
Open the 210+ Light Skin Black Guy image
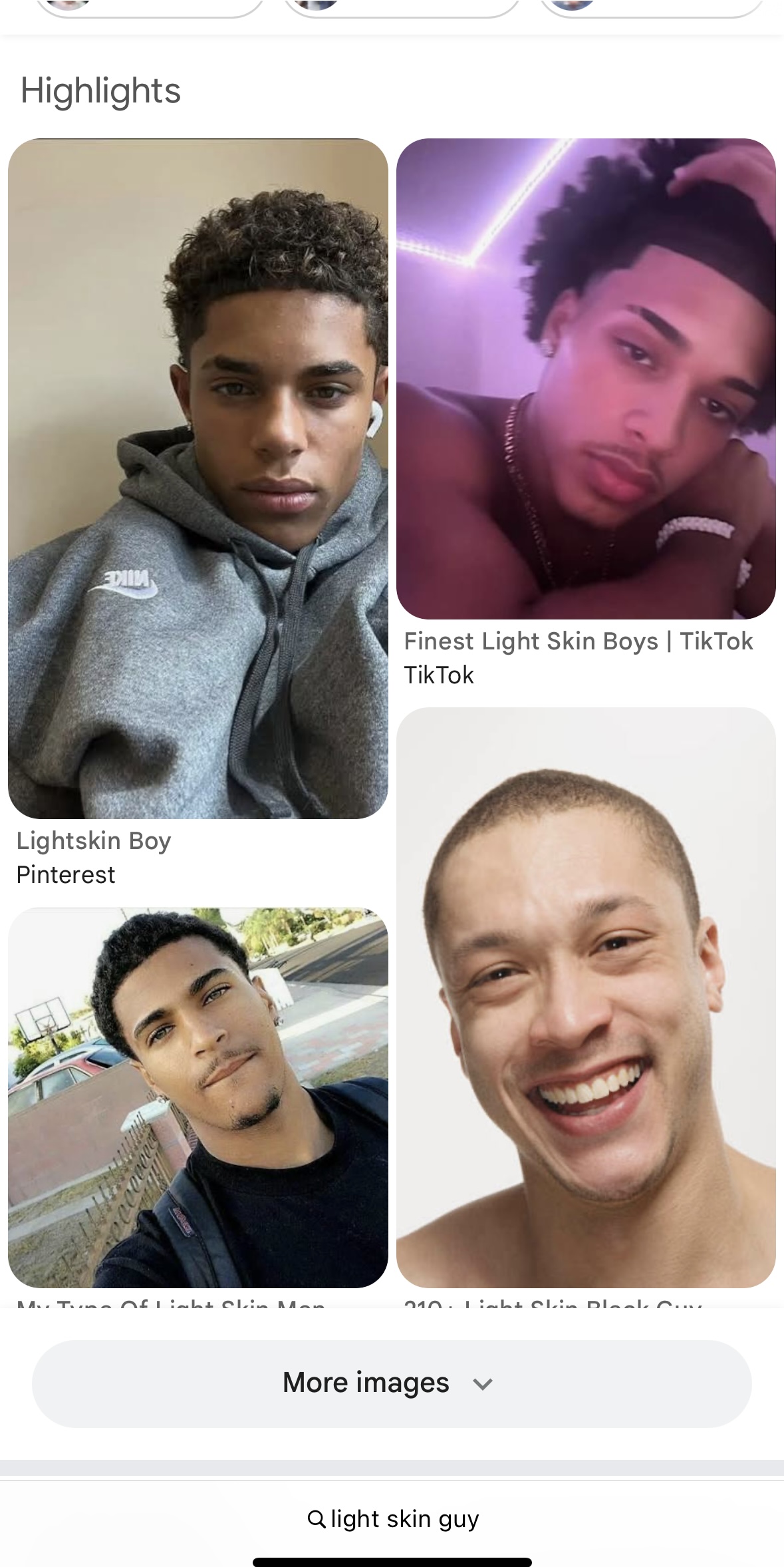586,997
